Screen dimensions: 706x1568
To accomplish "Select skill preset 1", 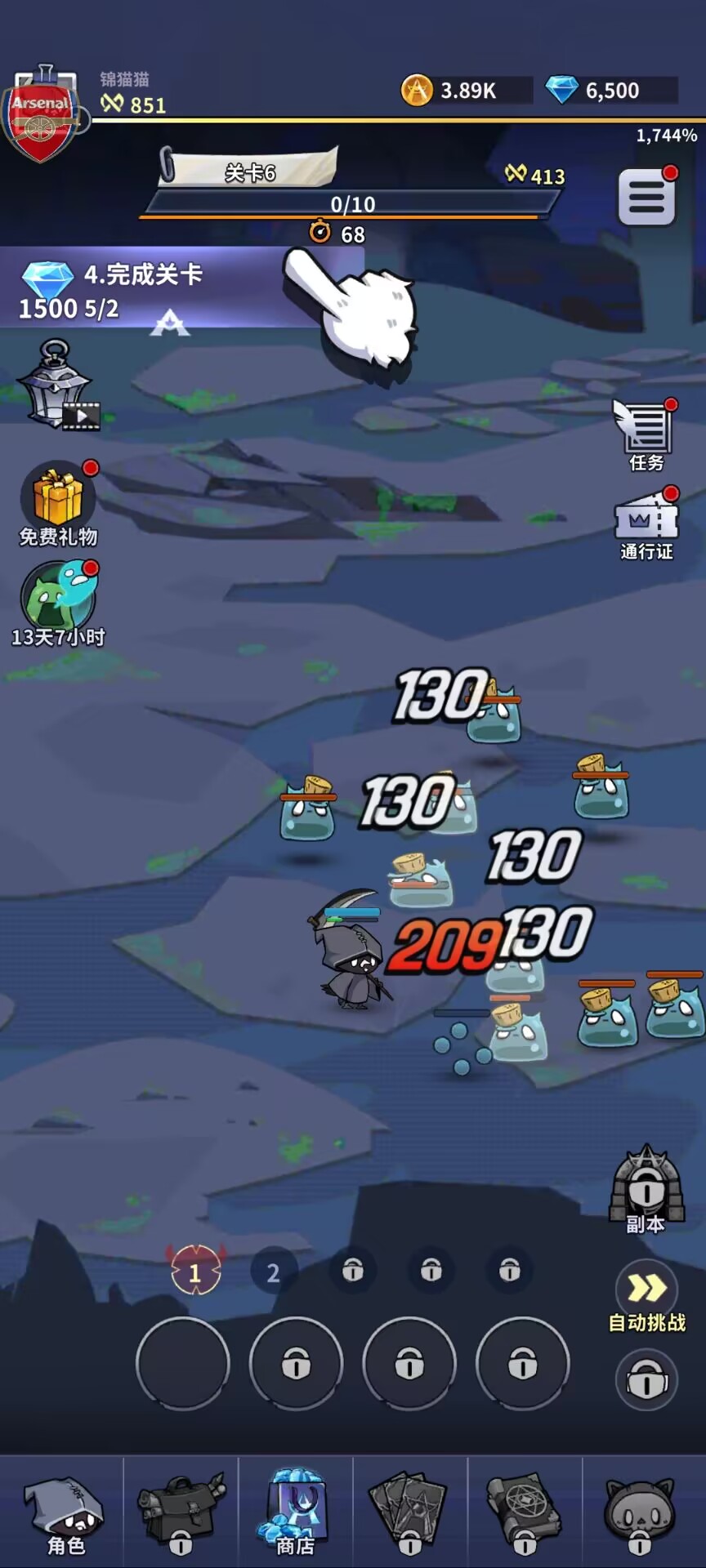I will tap(195, 1272).
